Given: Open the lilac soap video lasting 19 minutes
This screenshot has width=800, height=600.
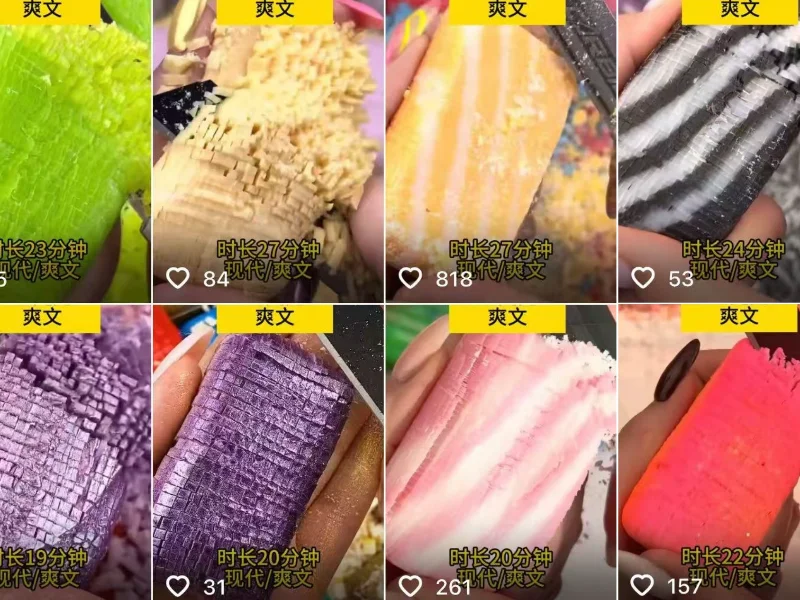Looking at the screenshot, I should 75,450.
